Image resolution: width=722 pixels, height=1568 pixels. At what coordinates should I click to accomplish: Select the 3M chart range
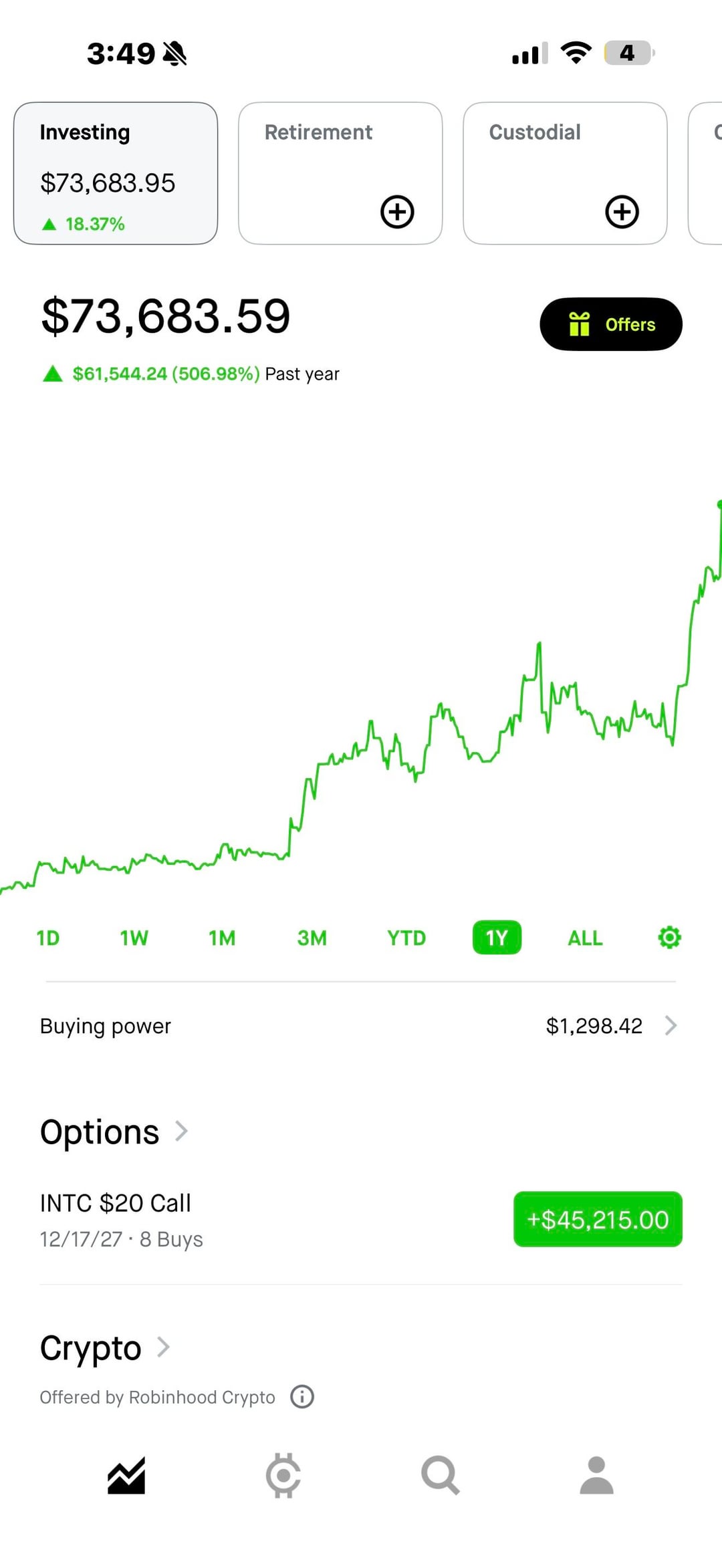click(x=312, y=938)
